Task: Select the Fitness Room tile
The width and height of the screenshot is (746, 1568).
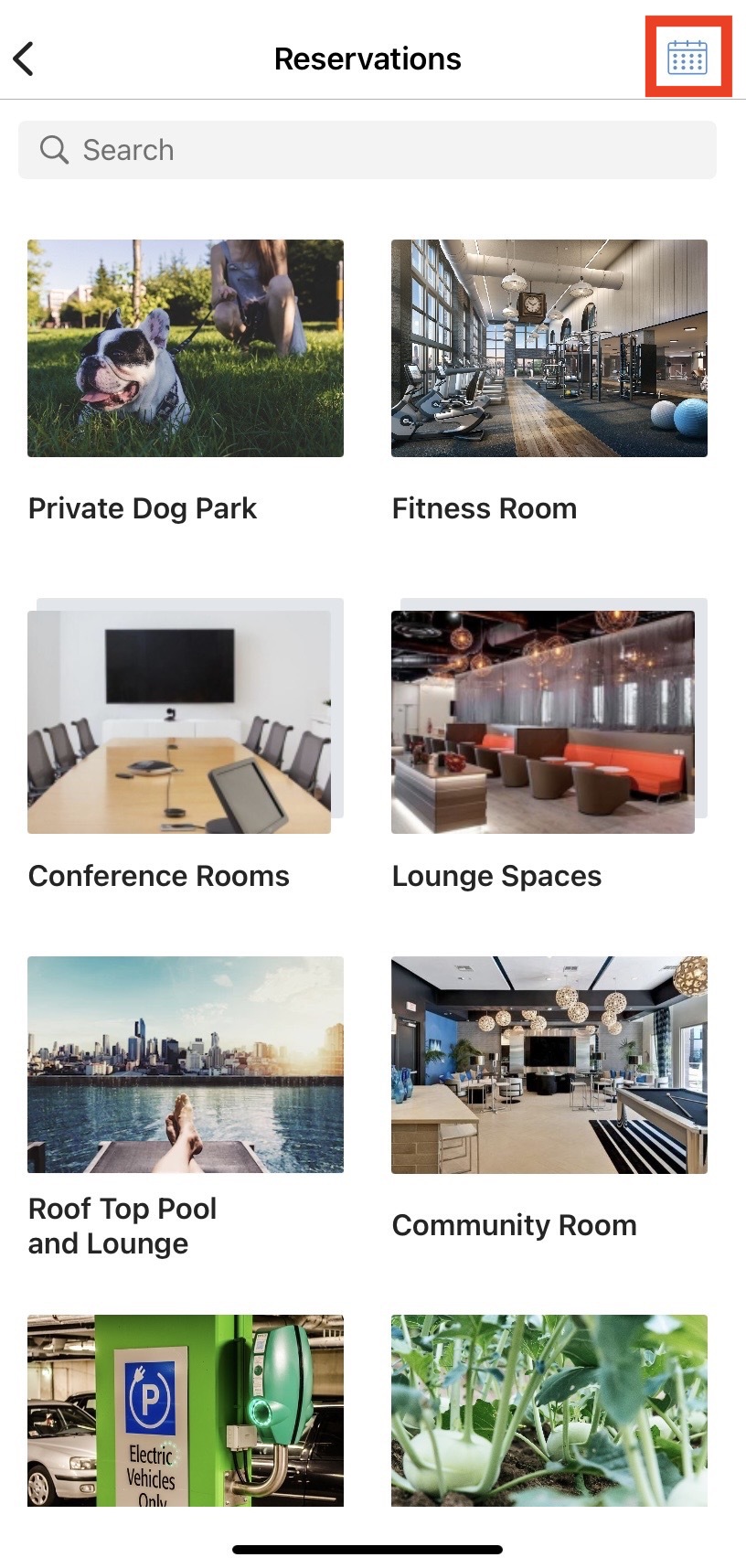Action: coord(549,348)
